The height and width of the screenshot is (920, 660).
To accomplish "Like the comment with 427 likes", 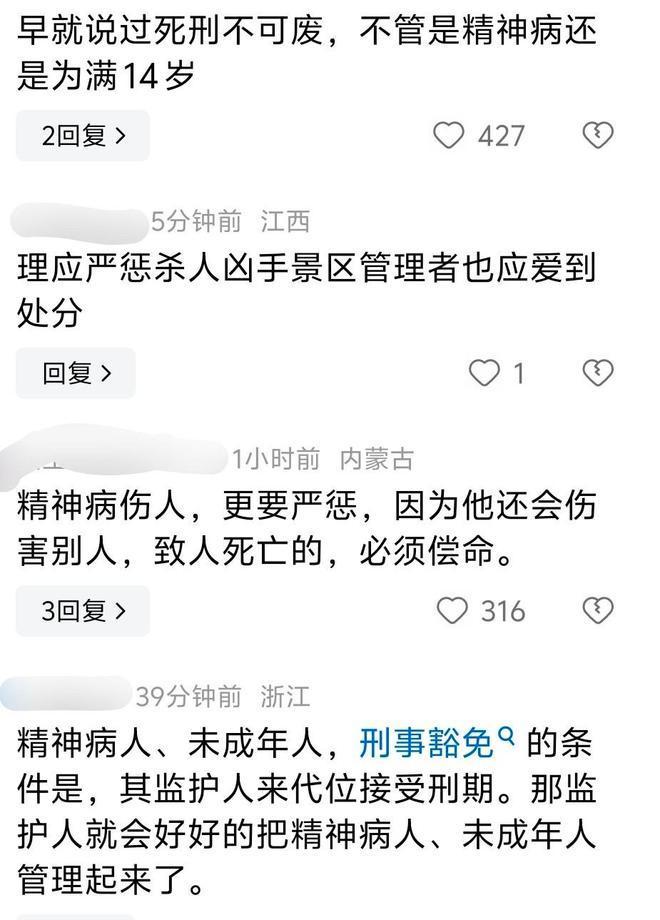I will (x=449, y=136).
